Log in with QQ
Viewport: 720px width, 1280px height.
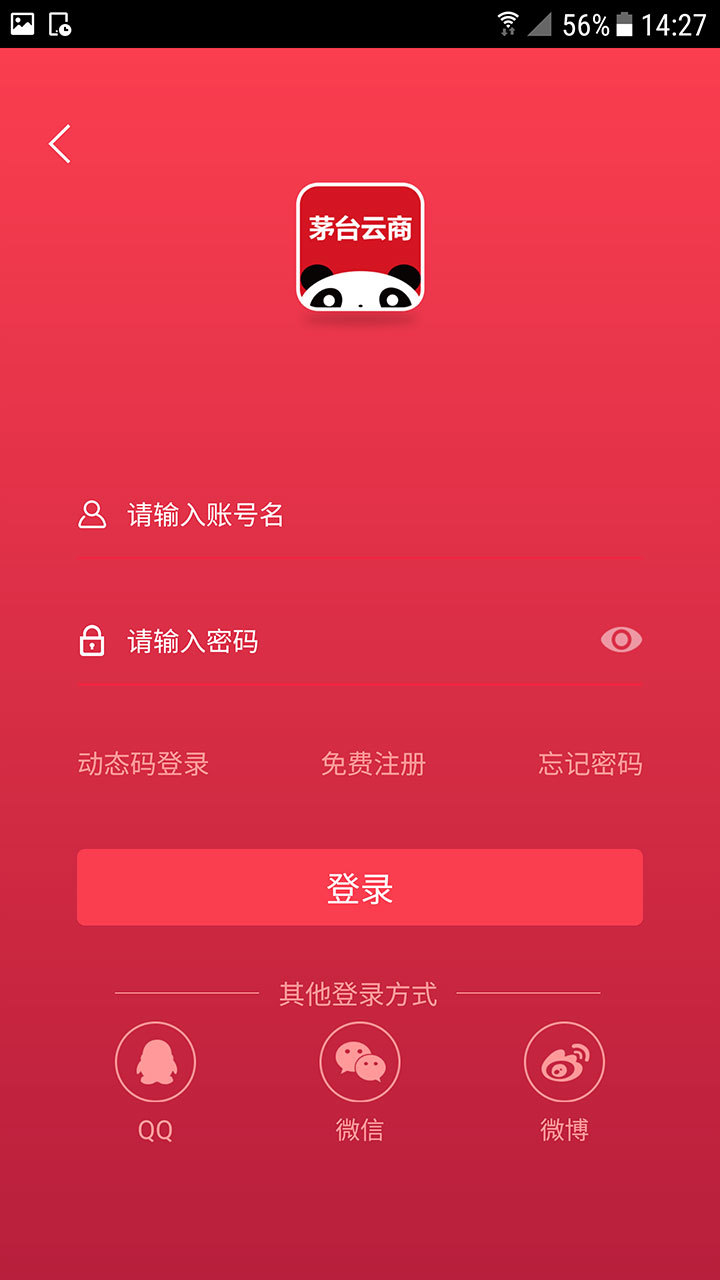click(x=155, y=1062)
